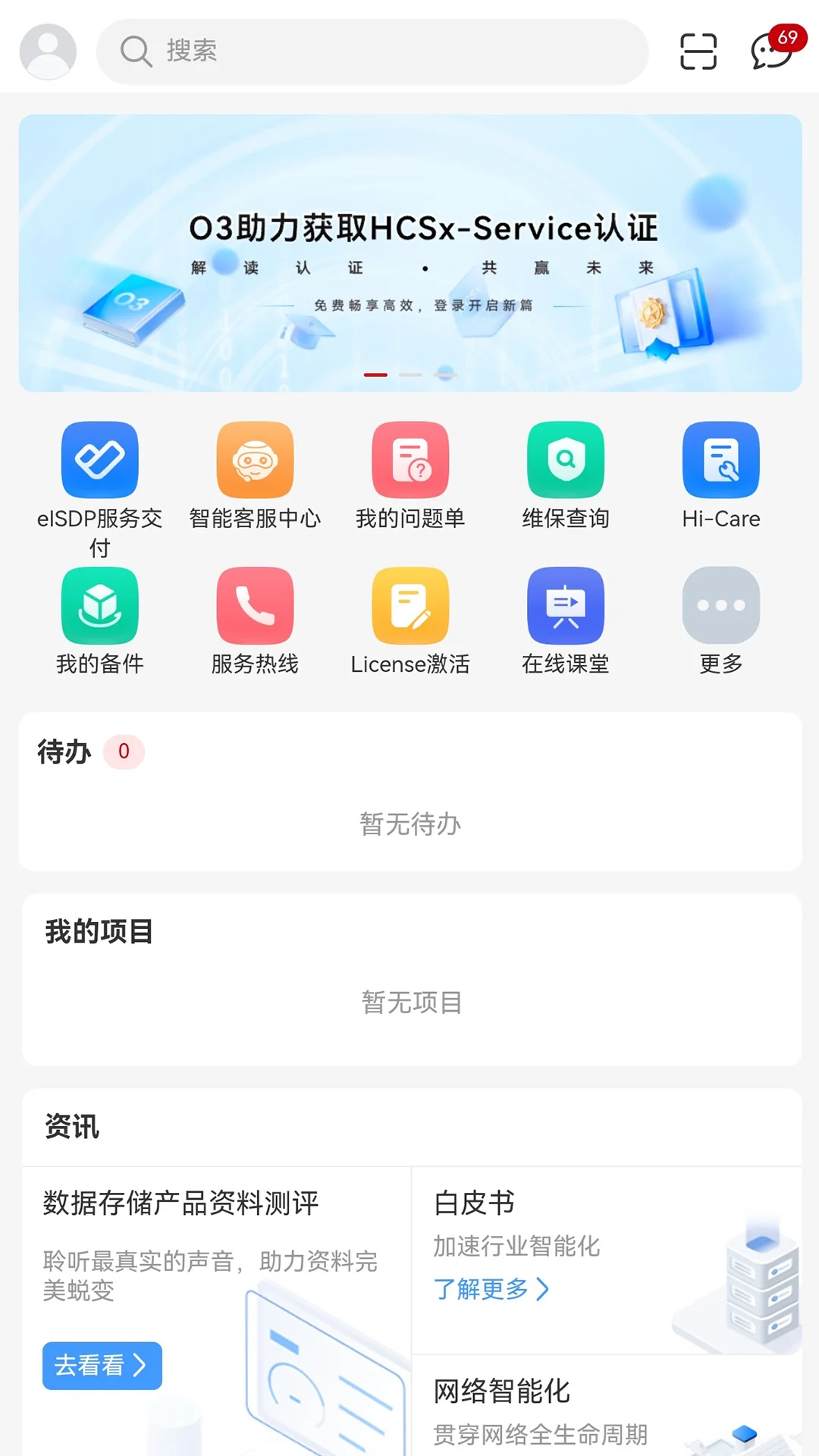The height and width of the screenshot is (1456, 819).
Task: Tap the 去看看 button in 资讯
Action: (x=102, y=1365)
